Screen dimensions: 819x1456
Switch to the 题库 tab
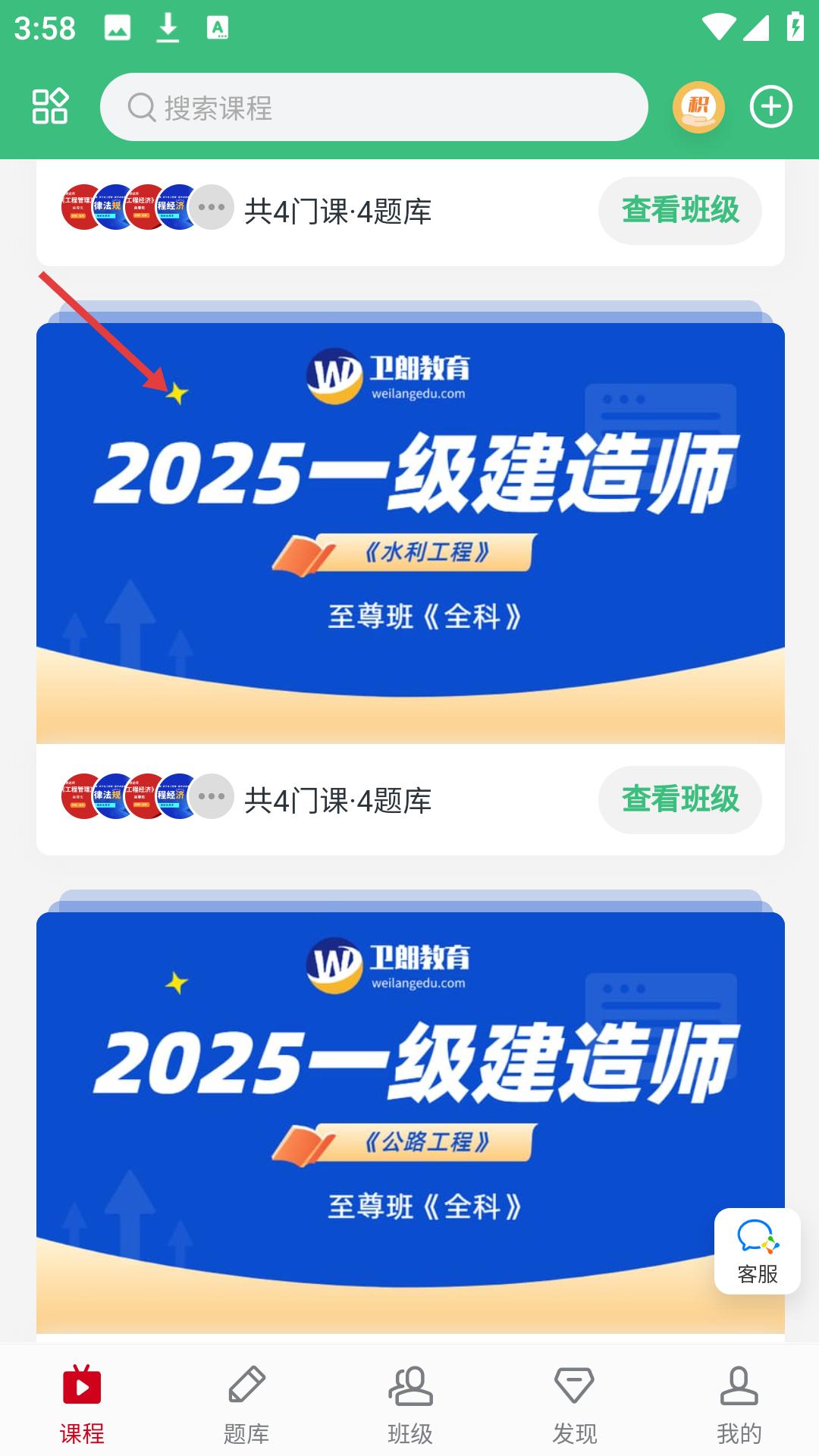246,1404
